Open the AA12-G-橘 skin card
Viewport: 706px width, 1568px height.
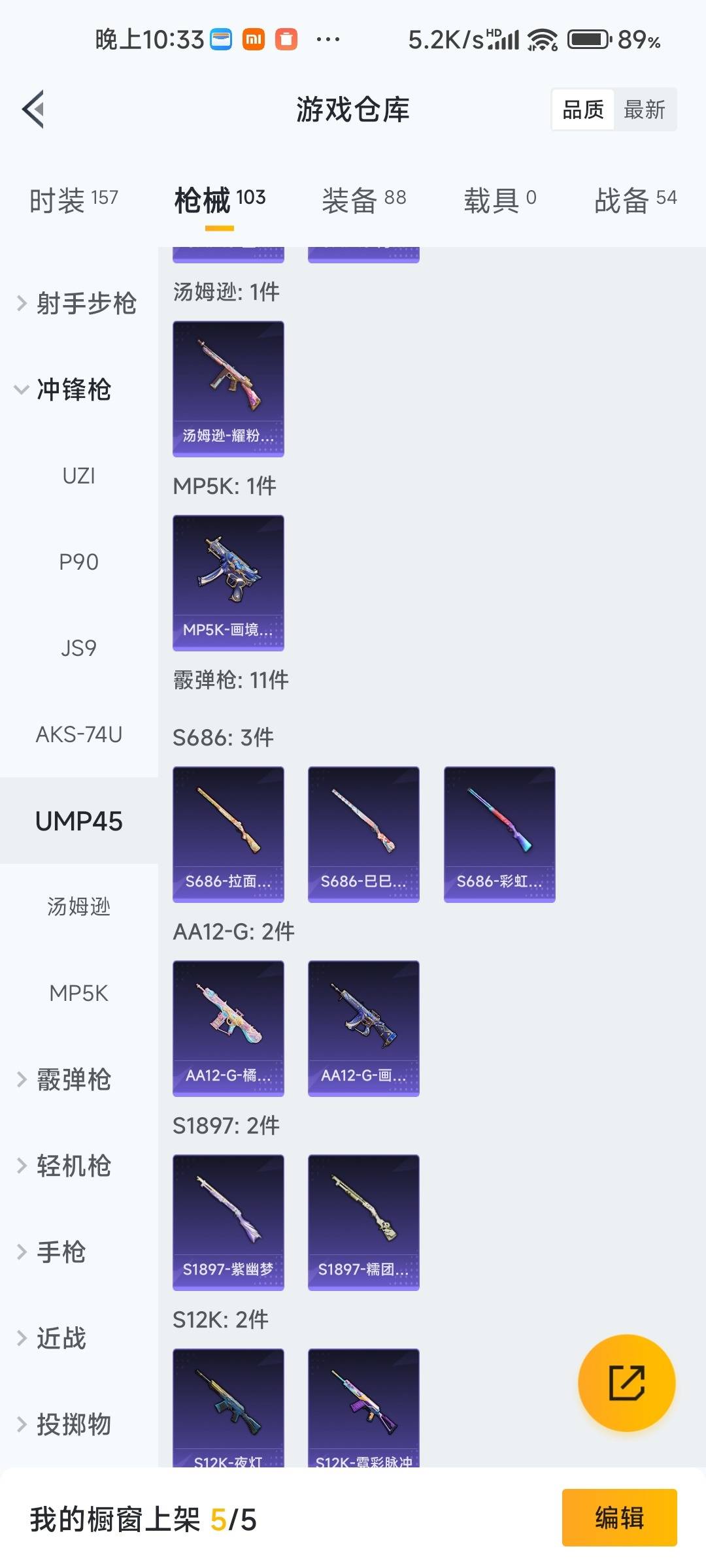(x=227, y=1026)
